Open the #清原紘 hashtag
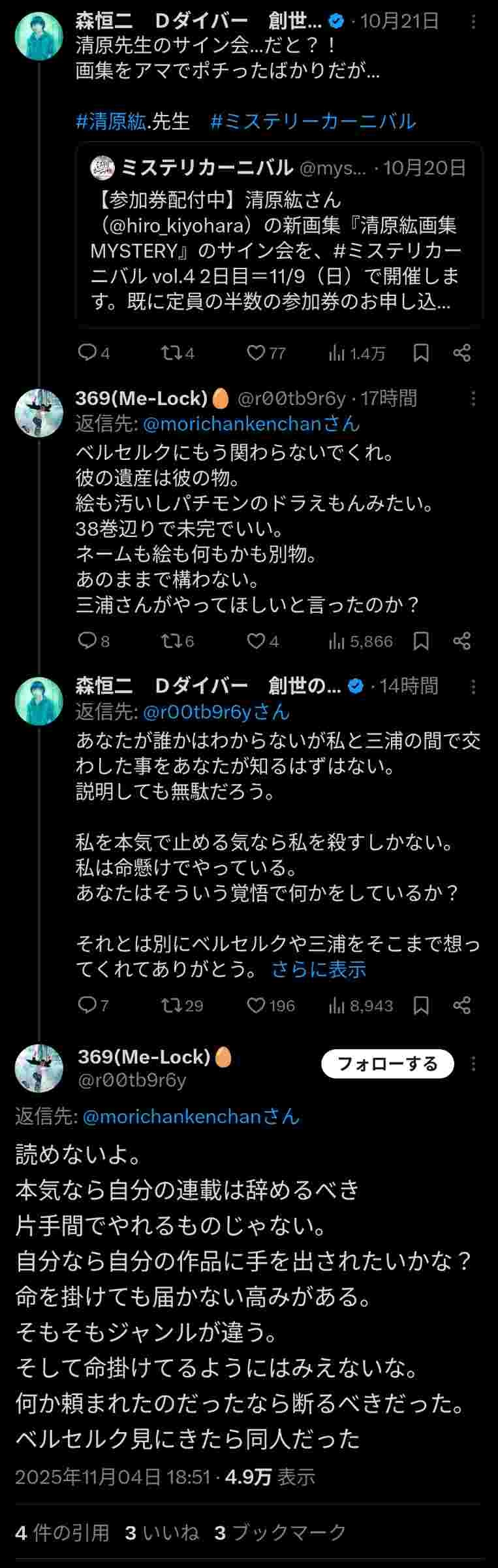 tap(111, 122)
